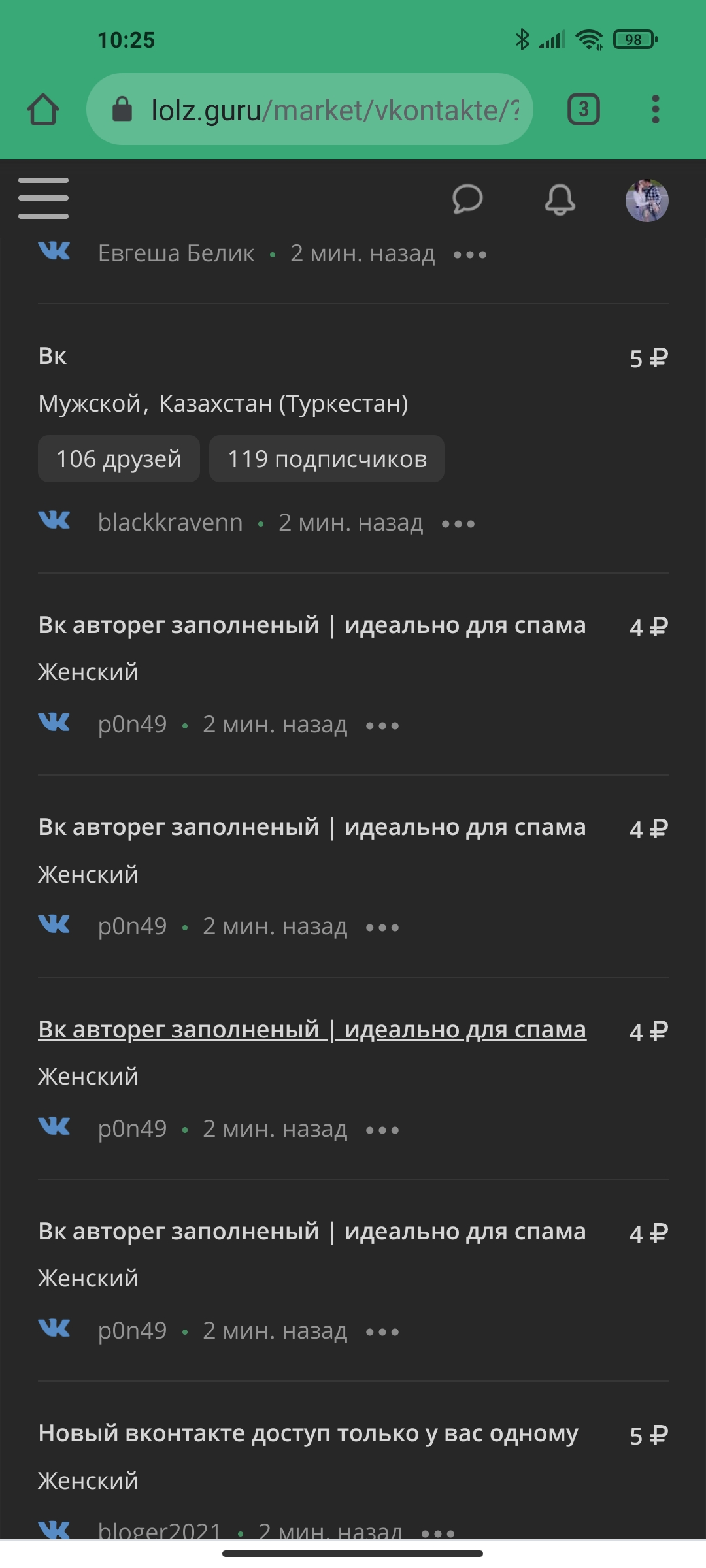The height and width of the screenshot is (1568, 706).
Task: Open more options next to blackkravenn
Action: (458, 523)
